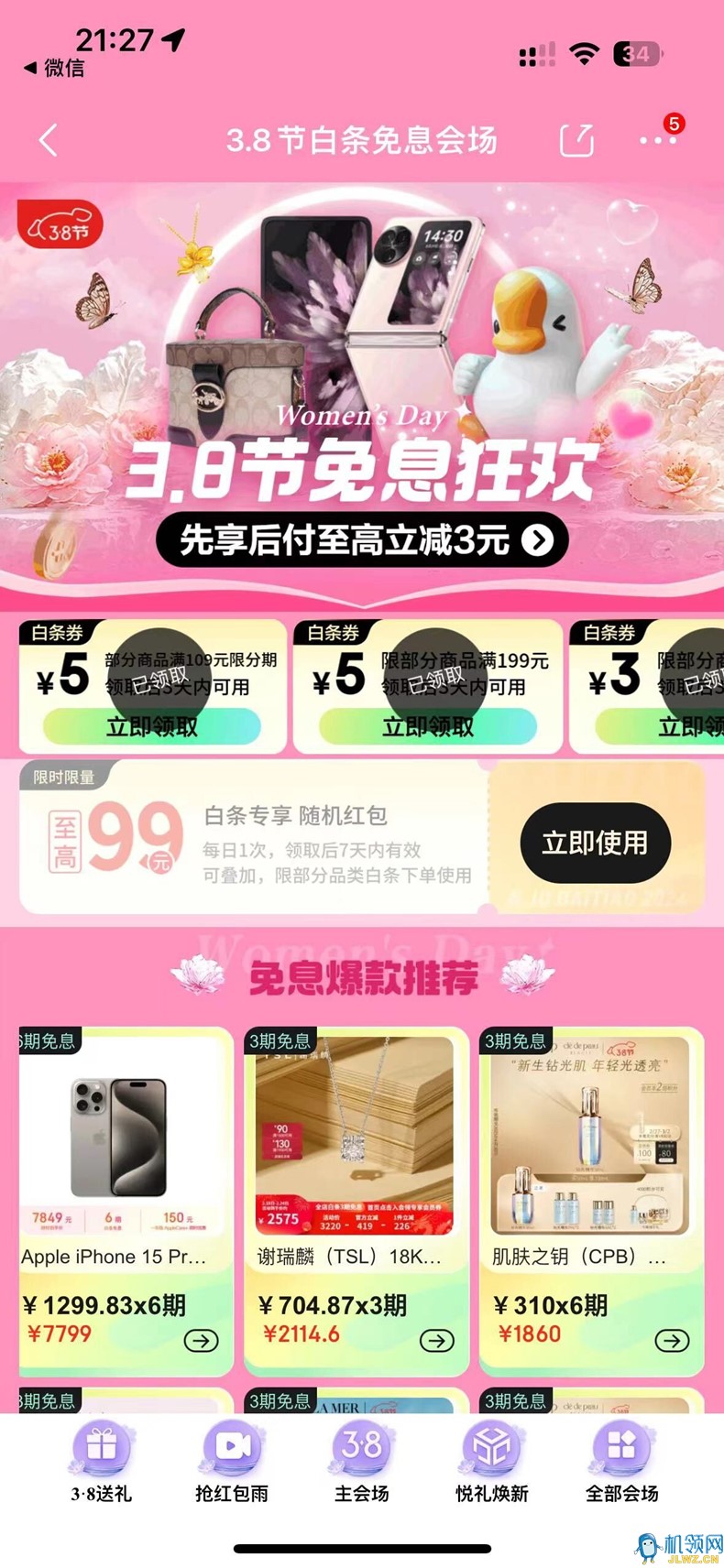The height and width of the screenshot is (1568, 724).
Task: Share this 3.8节白条免息会场 page
Action: coord(576,140)
